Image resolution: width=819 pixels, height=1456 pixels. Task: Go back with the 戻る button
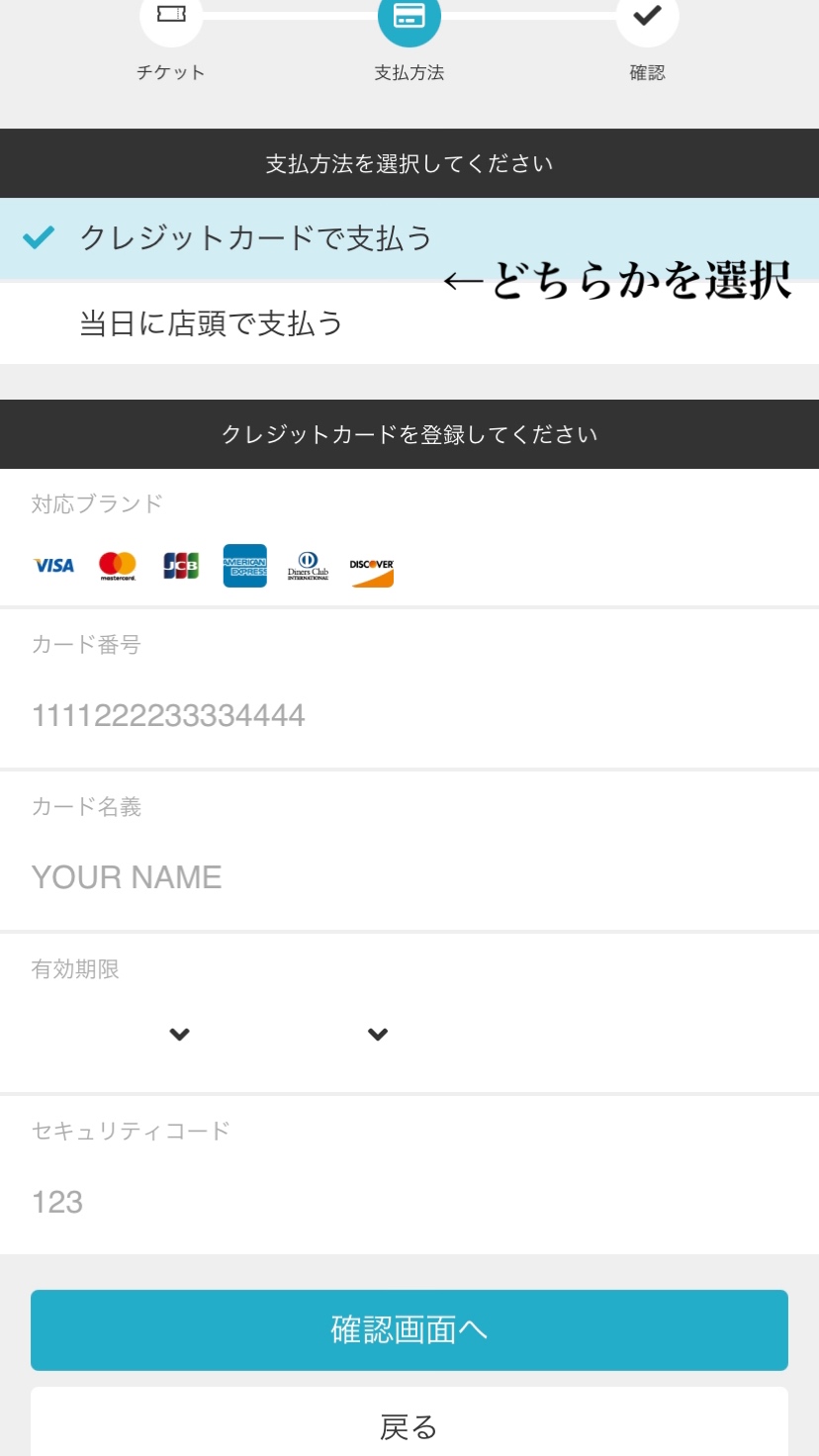coord(409,1424)
